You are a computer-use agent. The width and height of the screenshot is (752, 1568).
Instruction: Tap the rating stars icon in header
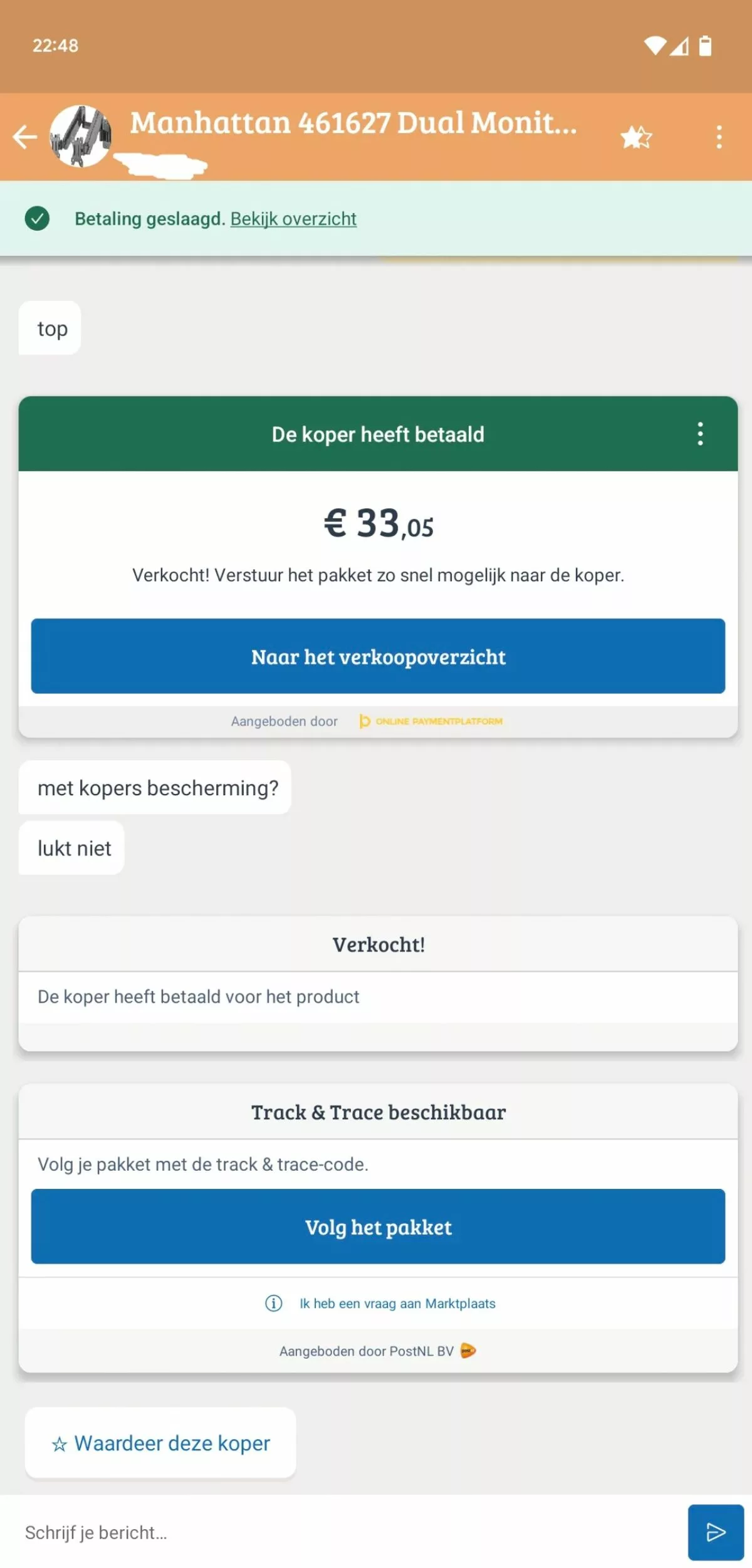(636, 137)
